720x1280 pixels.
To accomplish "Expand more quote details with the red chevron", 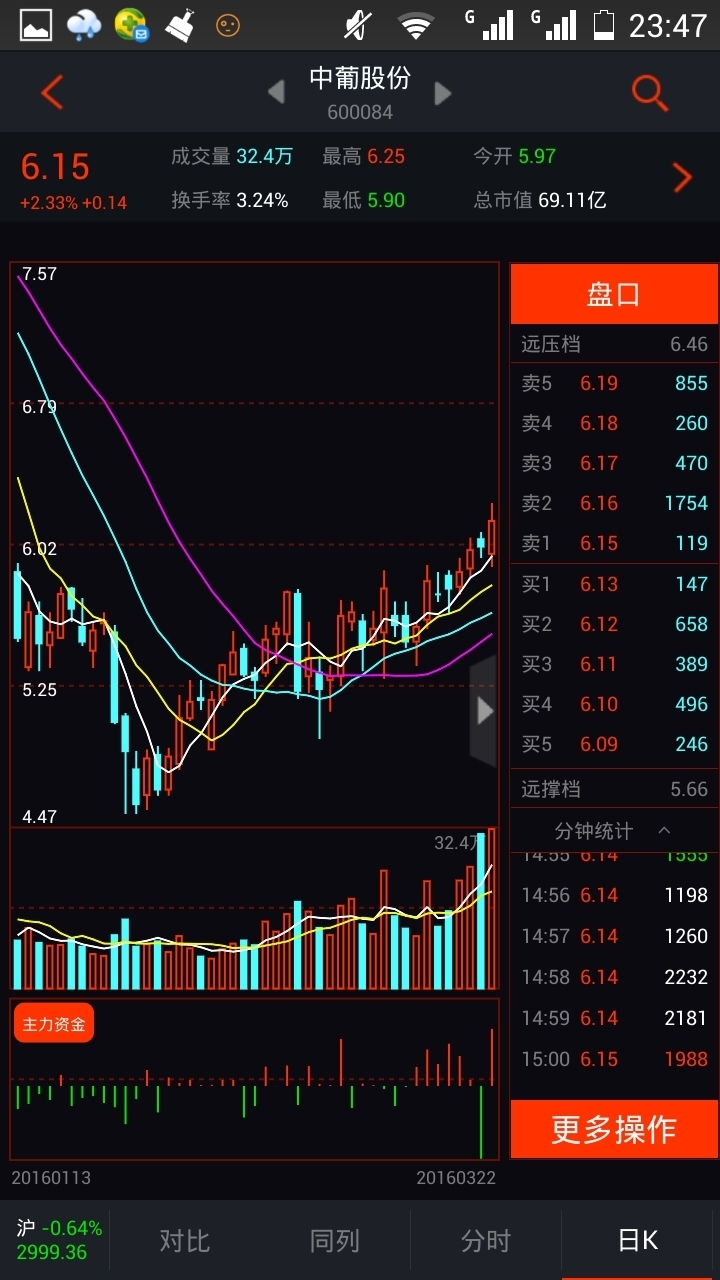I will [x=683, y=178].
